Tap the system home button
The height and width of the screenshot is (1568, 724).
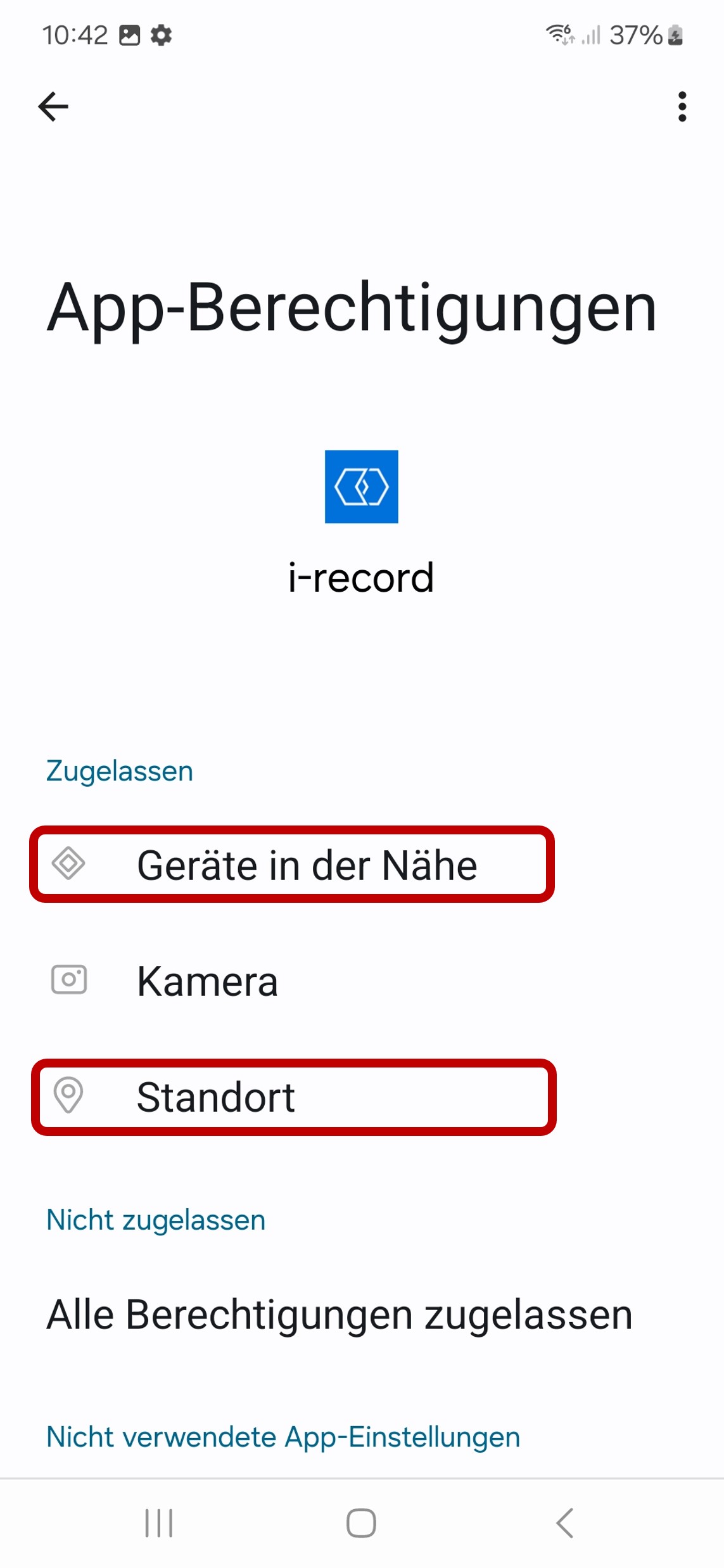[361, 1522]
